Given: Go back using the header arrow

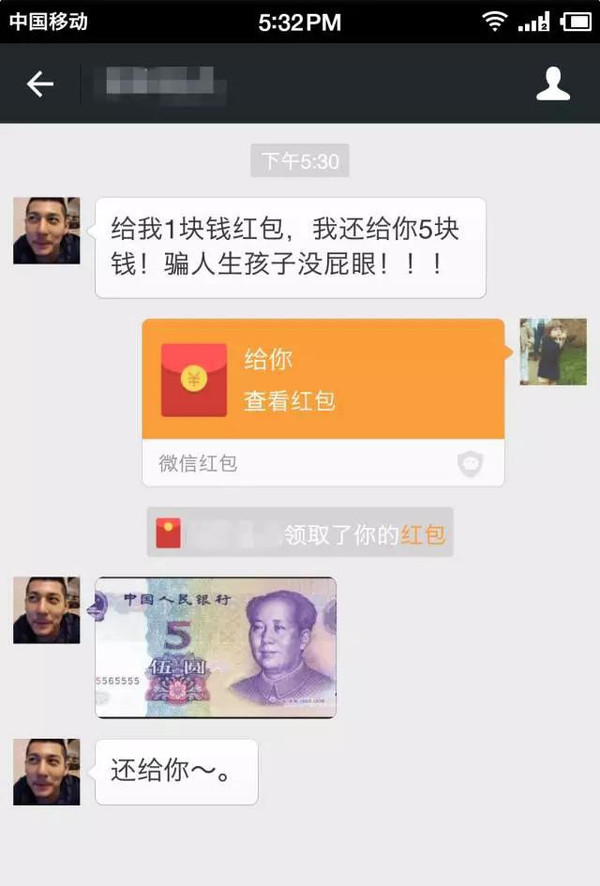Looking at the screenshot, I should (40, 84).
